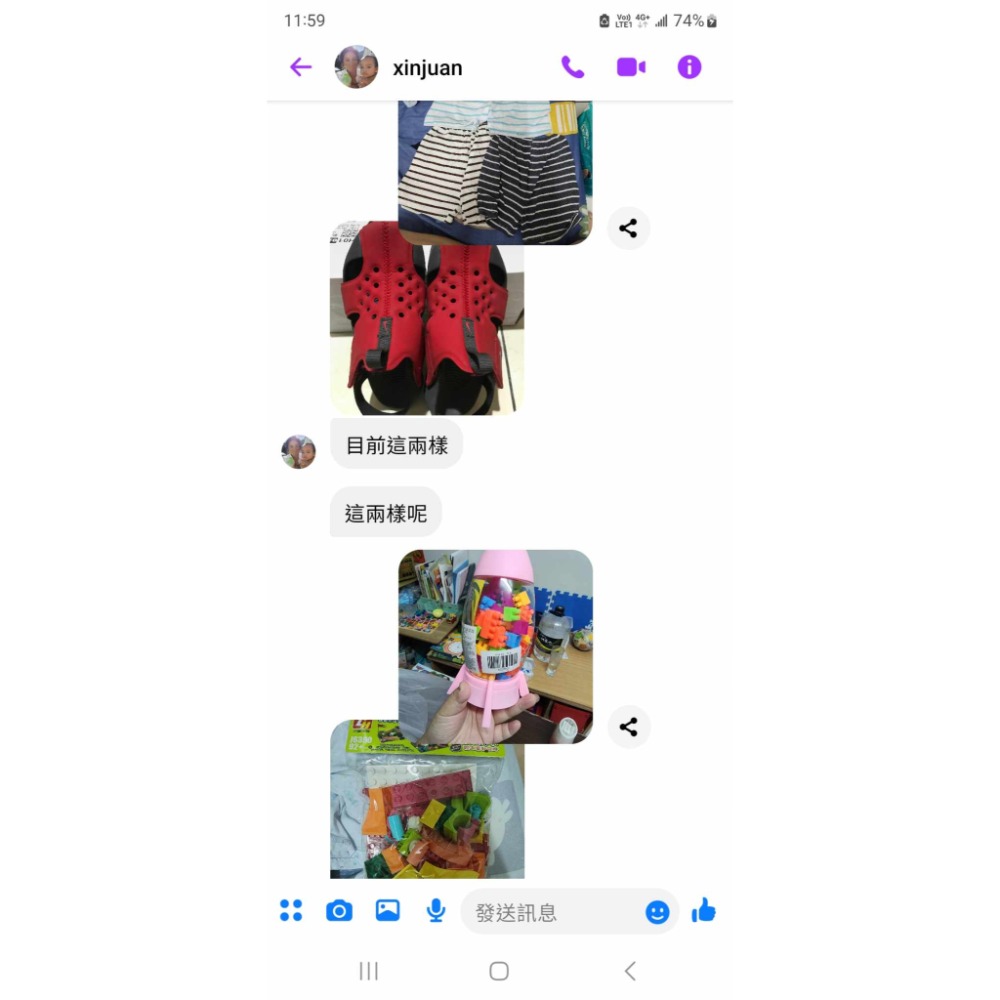Focus the 發送訊息 message field
Screen dimensions: 1000x1000
[550, 912]
